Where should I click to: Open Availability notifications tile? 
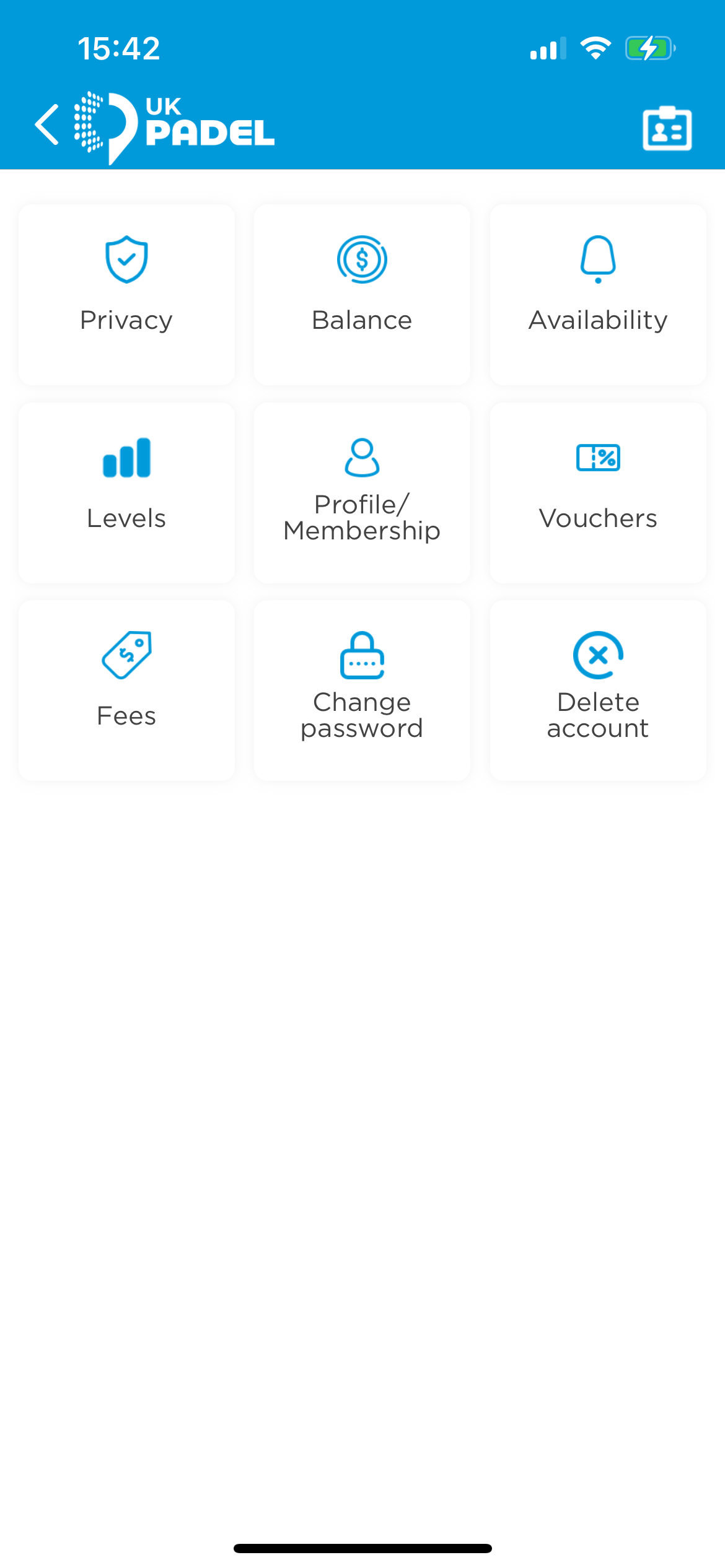coord(597,295)
